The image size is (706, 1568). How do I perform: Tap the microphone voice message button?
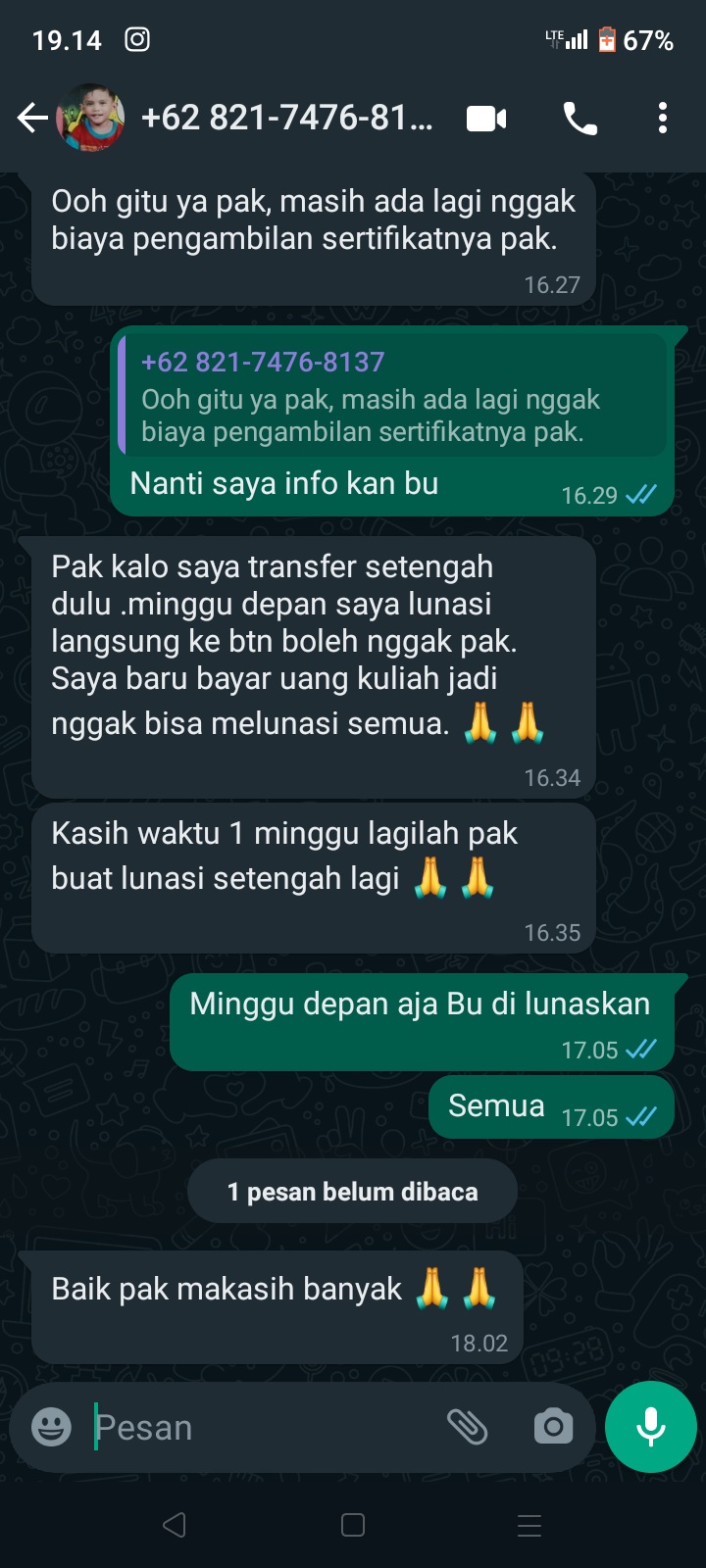[650, 1427]
